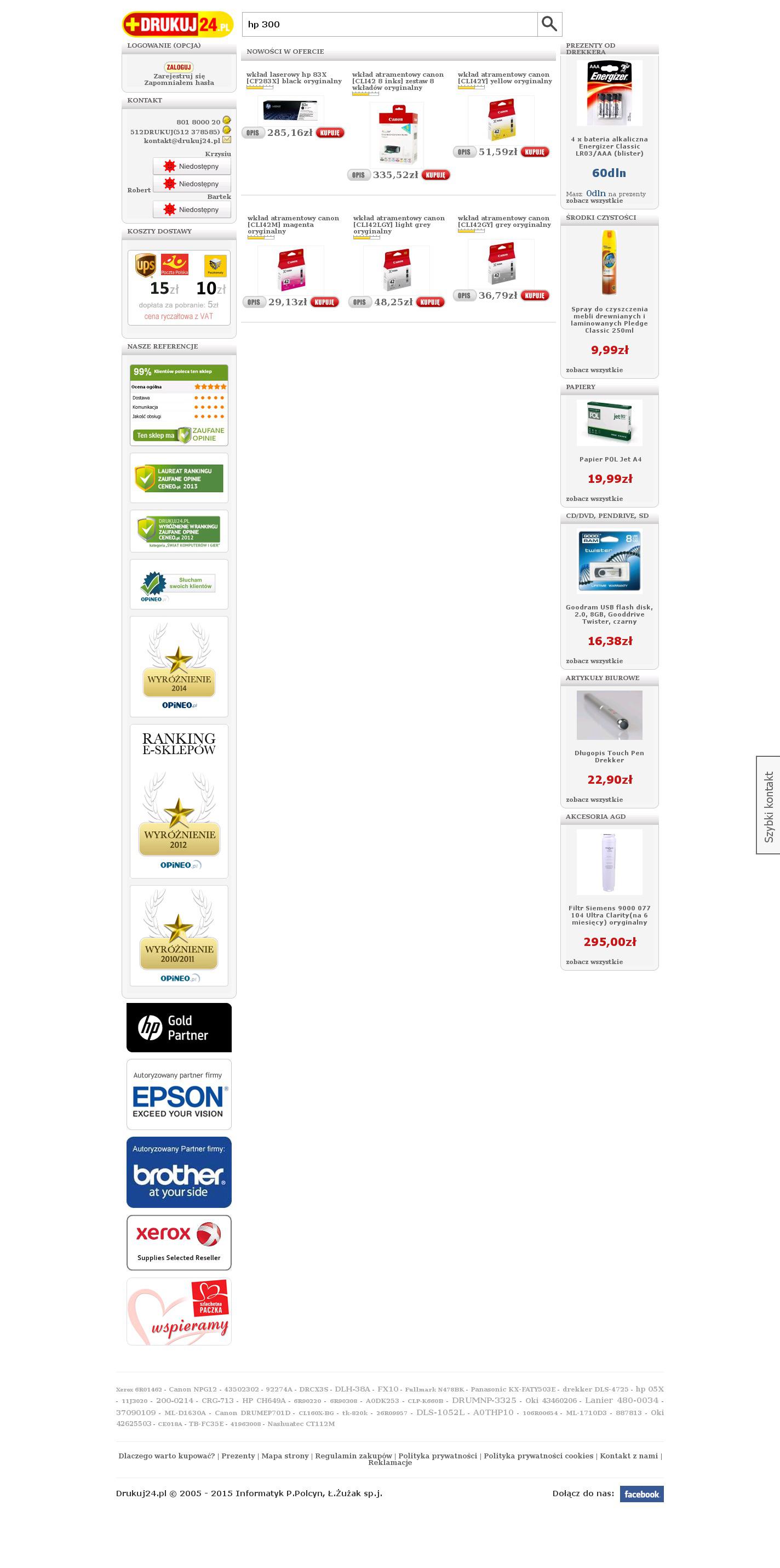
Task: Tap Kupuję for the Canon CLI42LGY light grey
Action: [430, 302]
